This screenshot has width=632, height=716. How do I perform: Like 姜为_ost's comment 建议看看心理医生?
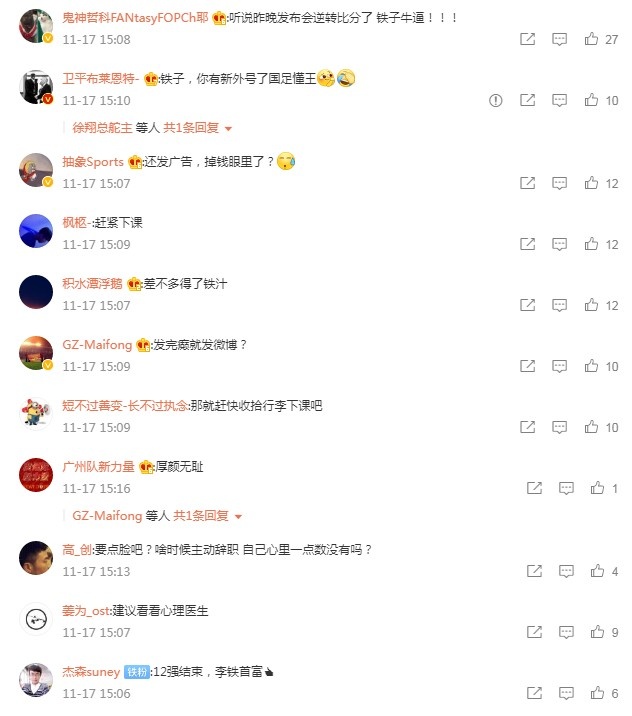click(x=597, y=632)
